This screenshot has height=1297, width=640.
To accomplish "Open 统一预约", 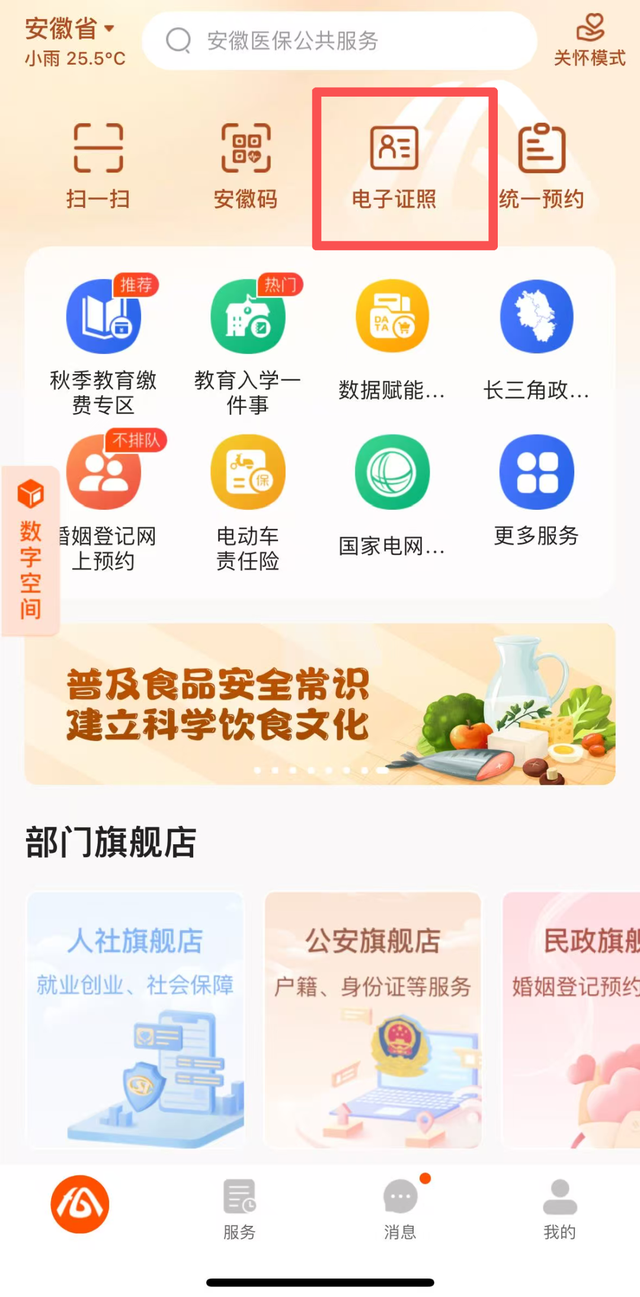I will coord(541,165).
